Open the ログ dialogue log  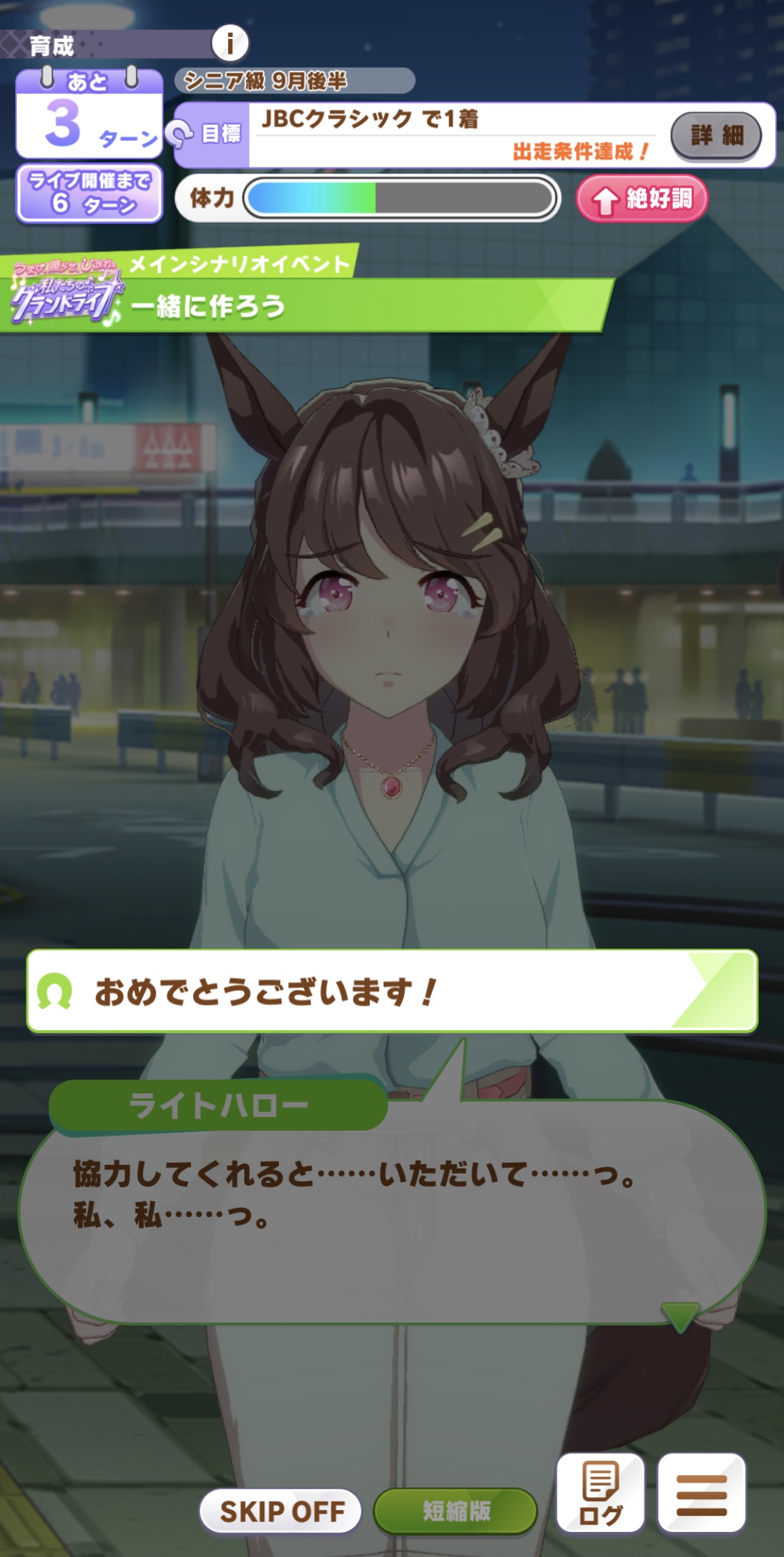(x=601, y=1493)
